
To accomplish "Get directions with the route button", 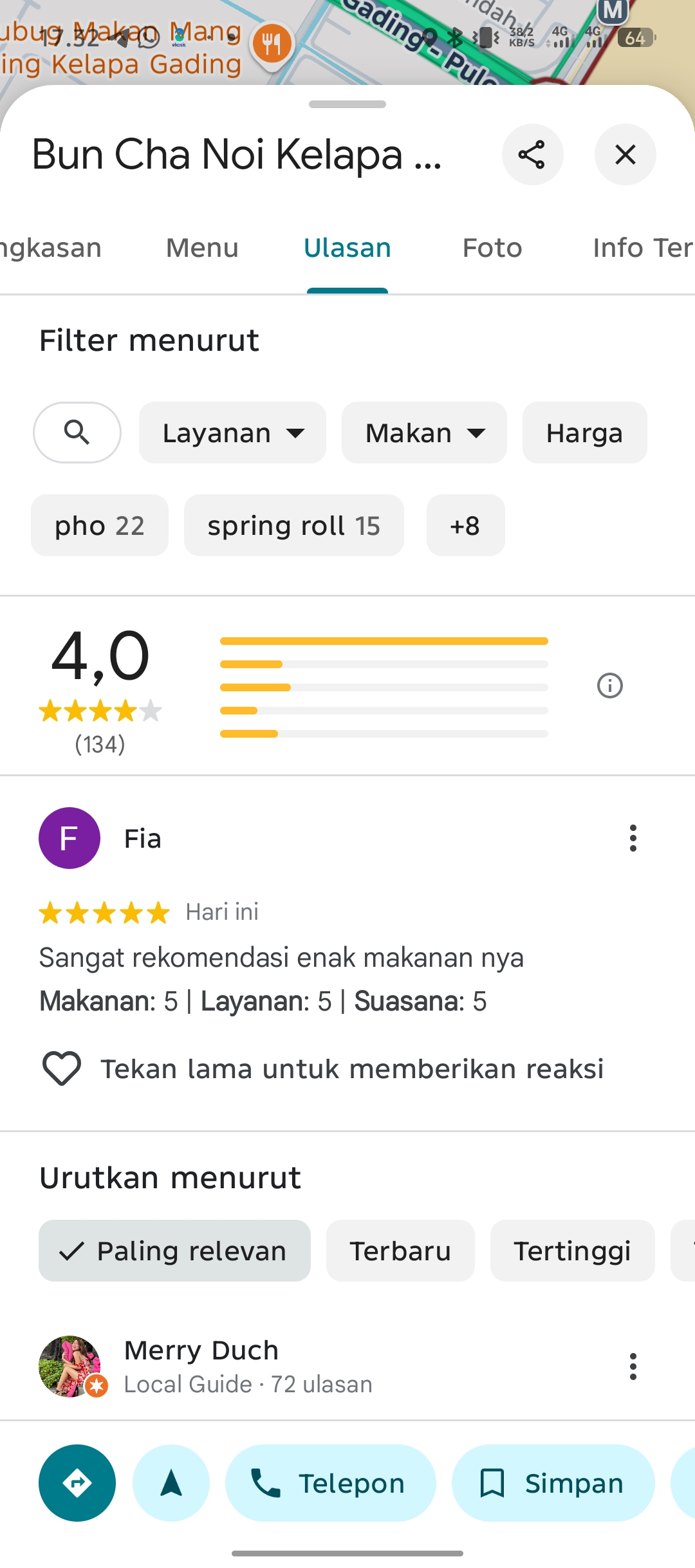I will pos(77,1483).
